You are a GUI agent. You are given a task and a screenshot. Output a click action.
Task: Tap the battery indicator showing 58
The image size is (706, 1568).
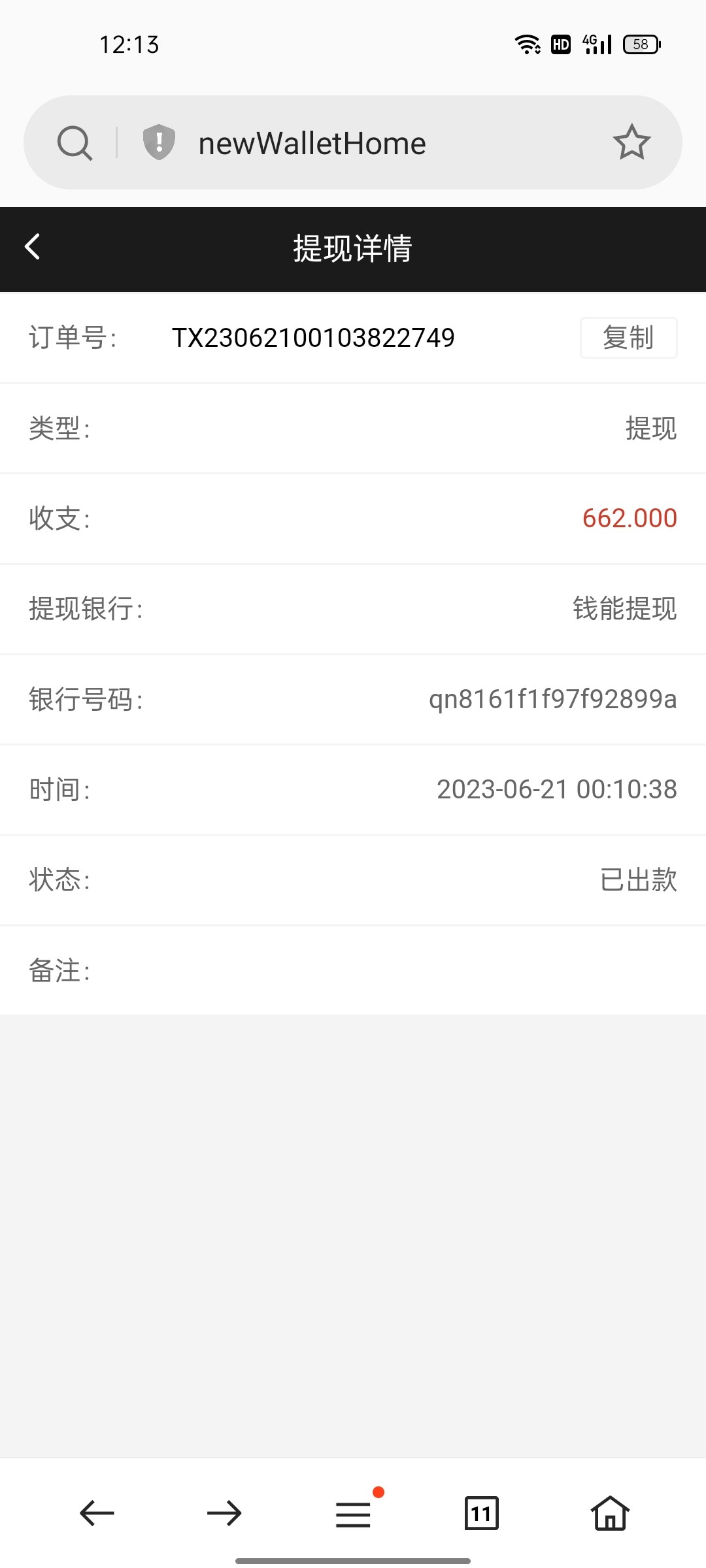pos(642,44)
